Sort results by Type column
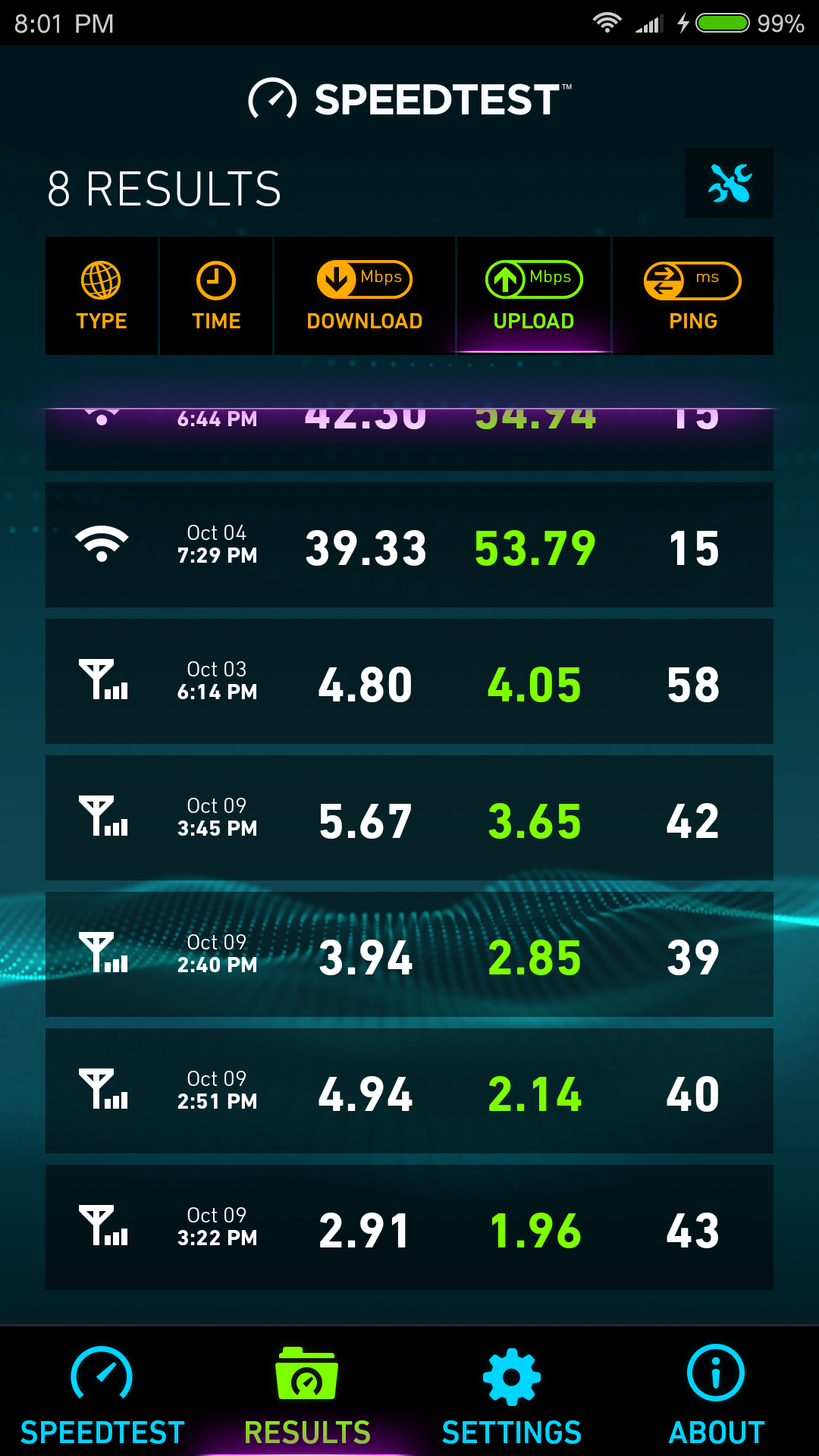 (x=102, y=296)
